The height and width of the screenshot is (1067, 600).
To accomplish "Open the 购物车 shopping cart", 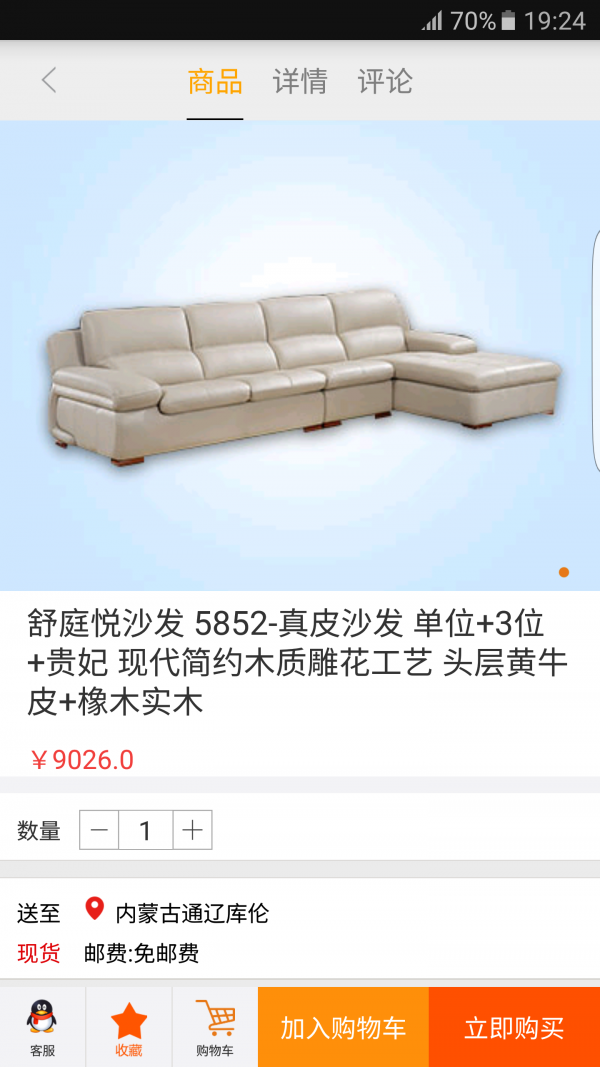I will (215, 1027).
